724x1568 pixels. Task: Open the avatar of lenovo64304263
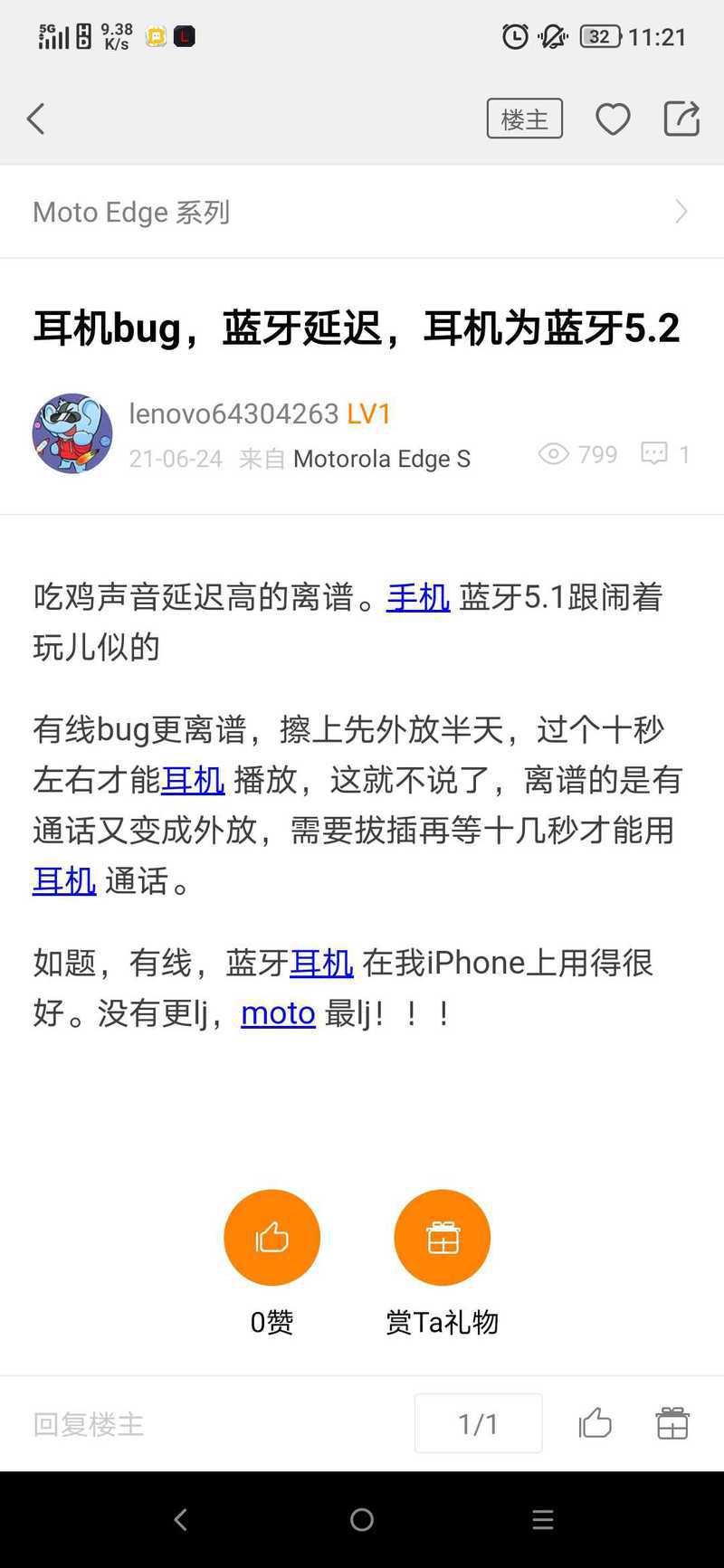click(72, 433)
